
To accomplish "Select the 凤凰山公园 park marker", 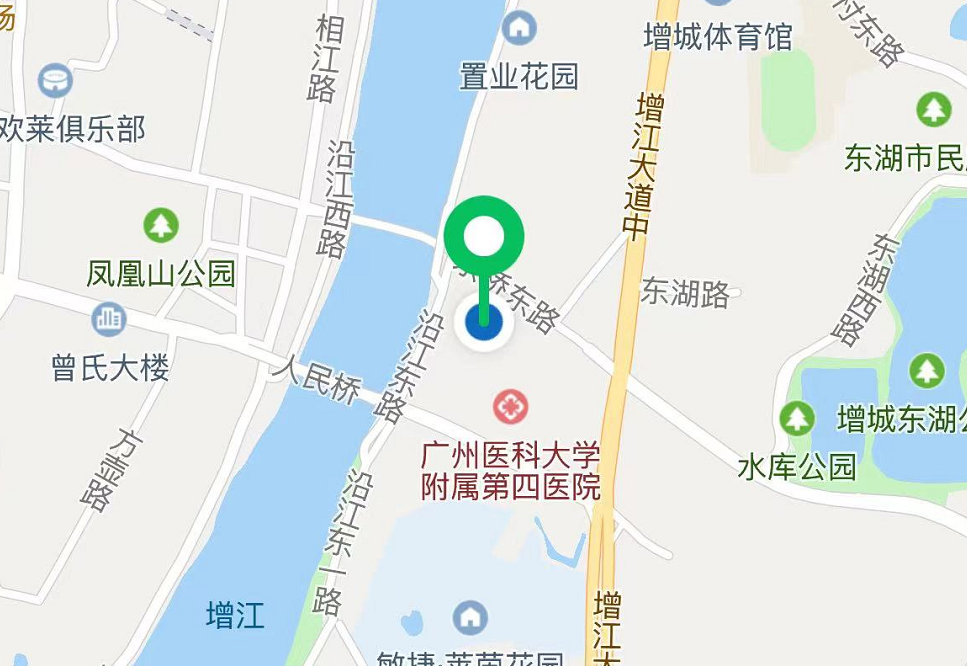I will click(x=160, y=224).
